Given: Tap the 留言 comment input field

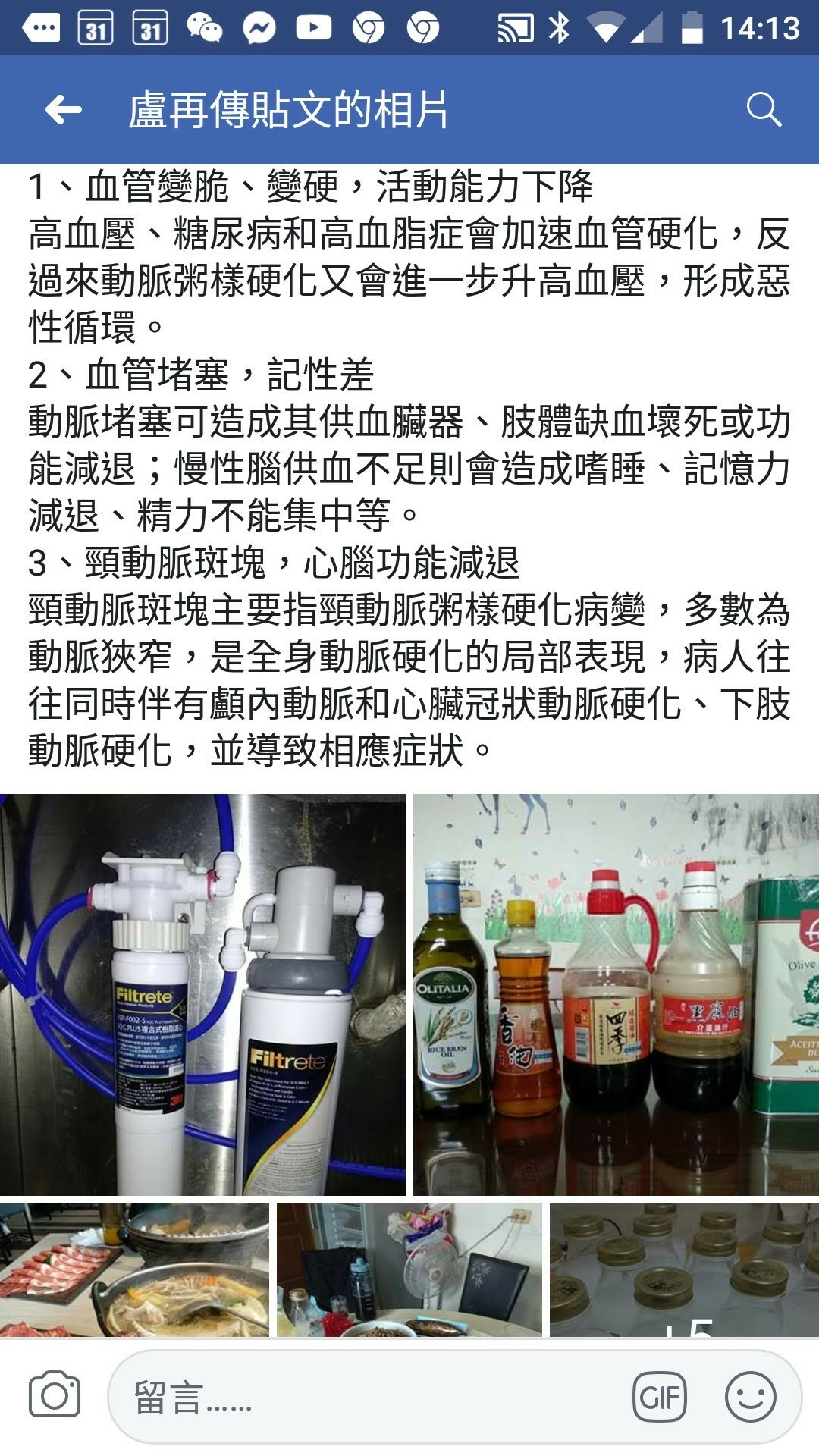Looking at the screenshot, I should (x=364, y=1397).
